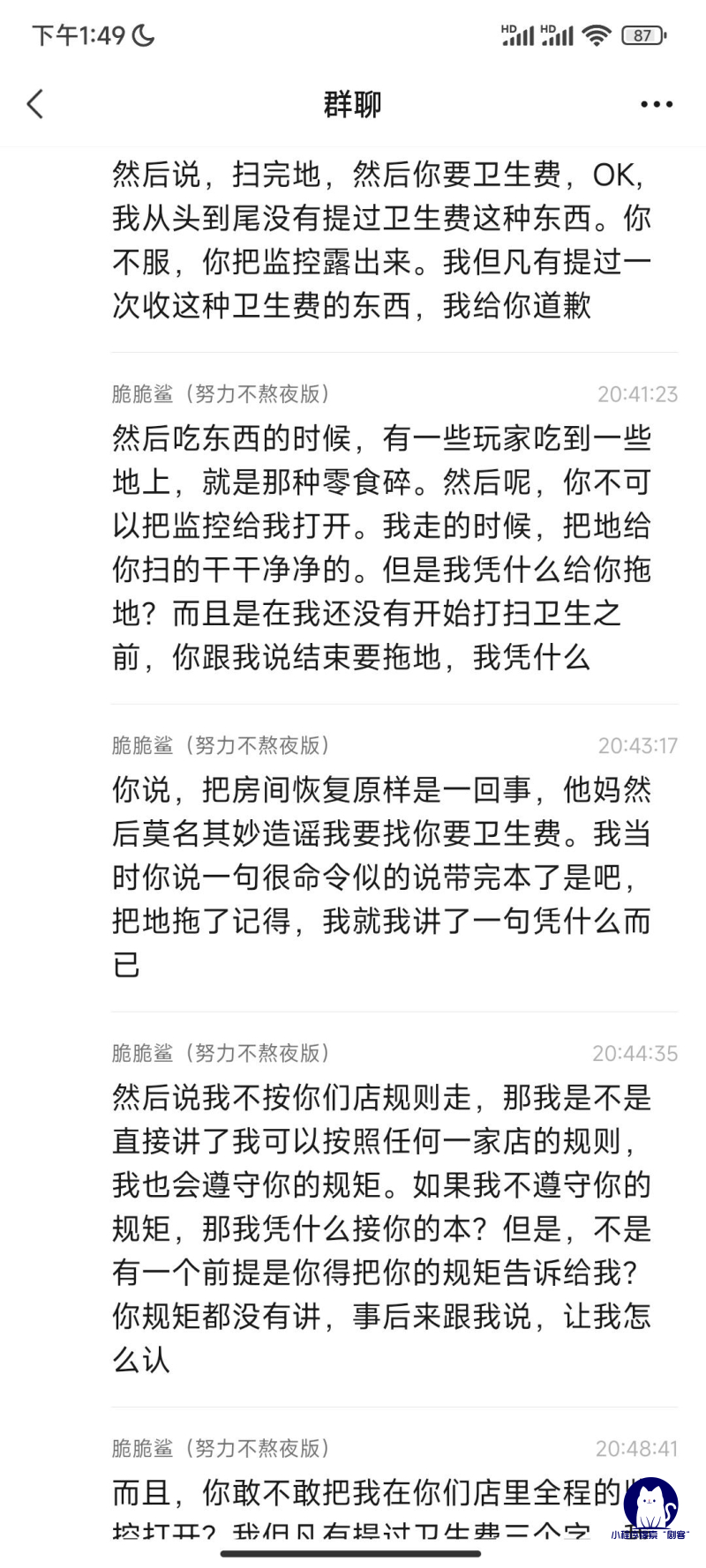Go back from the 群聊 page

click(35, 104)
